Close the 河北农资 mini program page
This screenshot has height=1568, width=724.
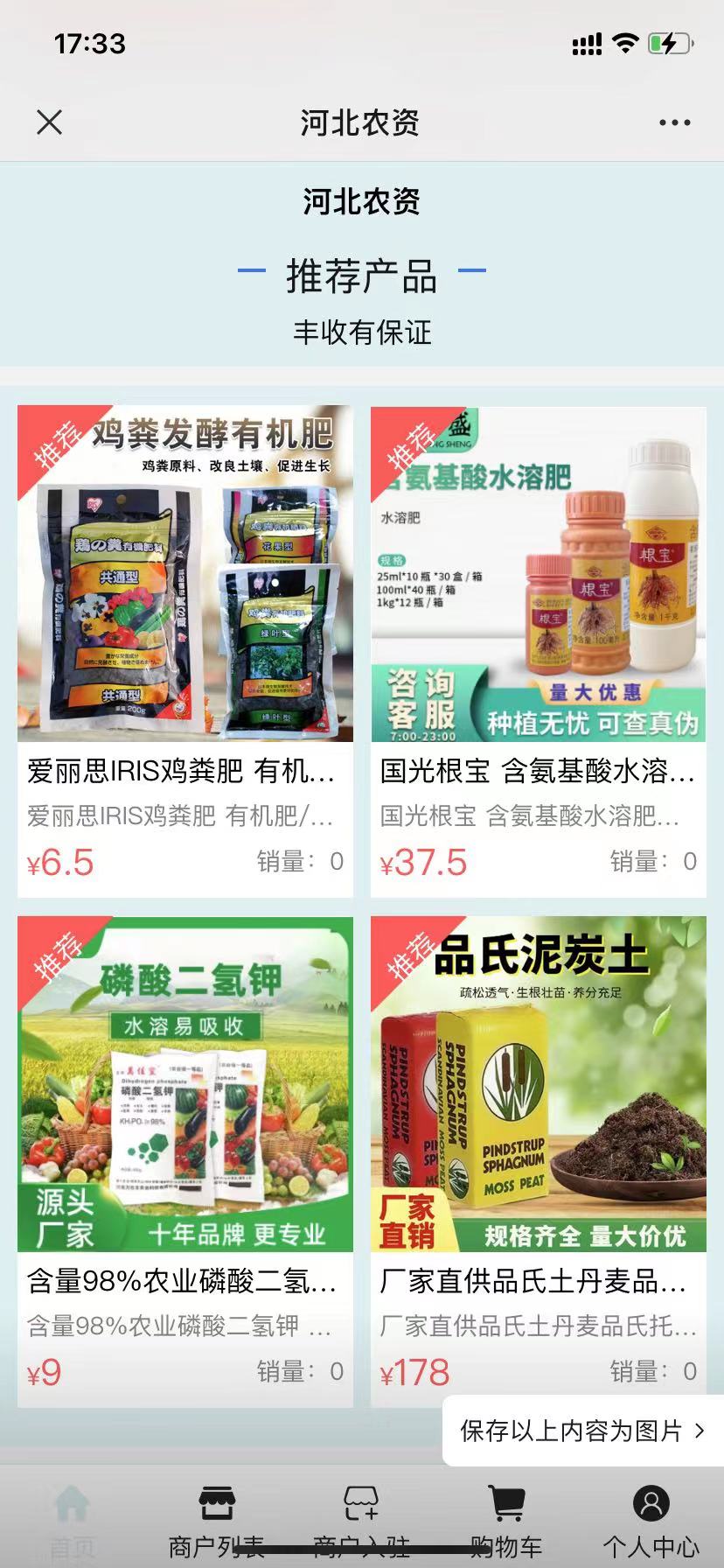50,122
